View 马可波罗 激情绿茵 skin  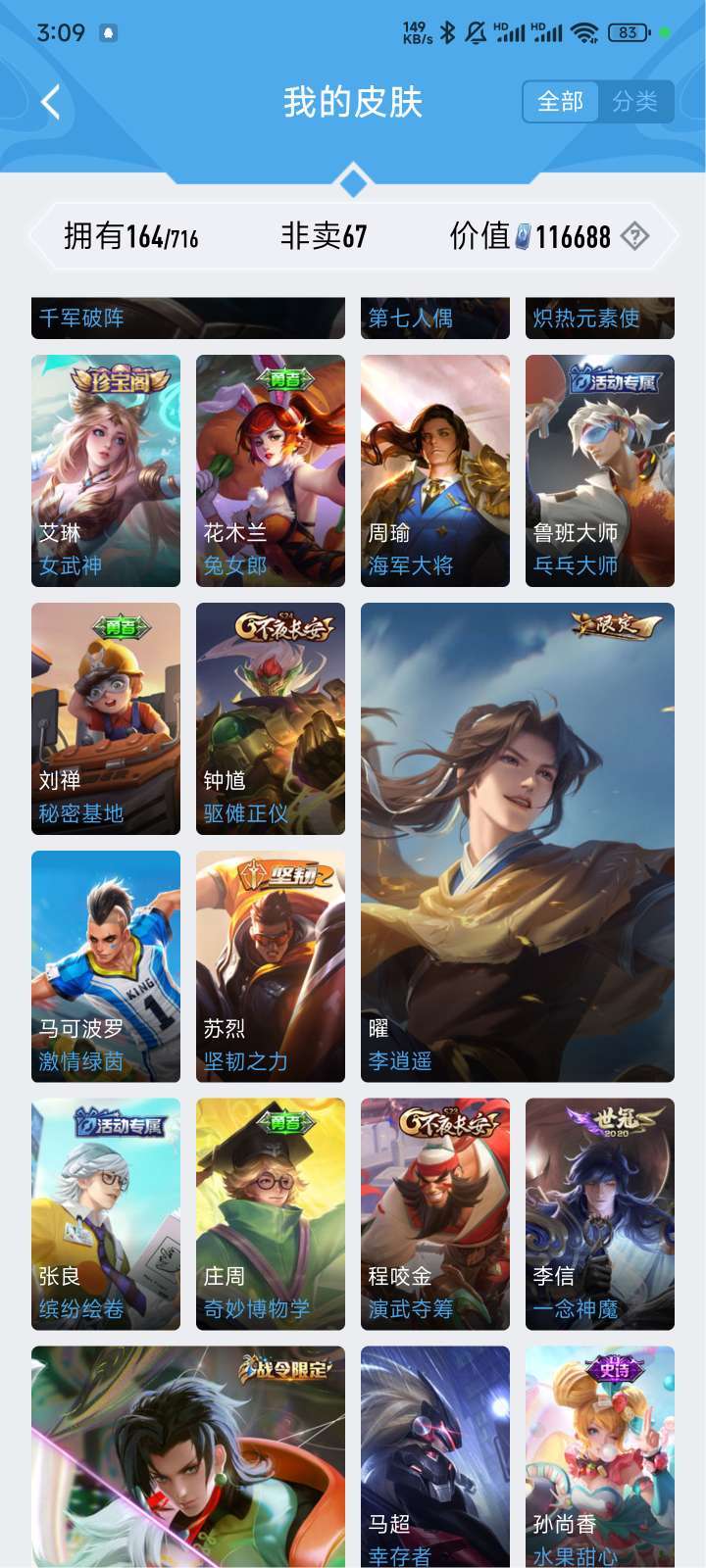click(106, 966)
